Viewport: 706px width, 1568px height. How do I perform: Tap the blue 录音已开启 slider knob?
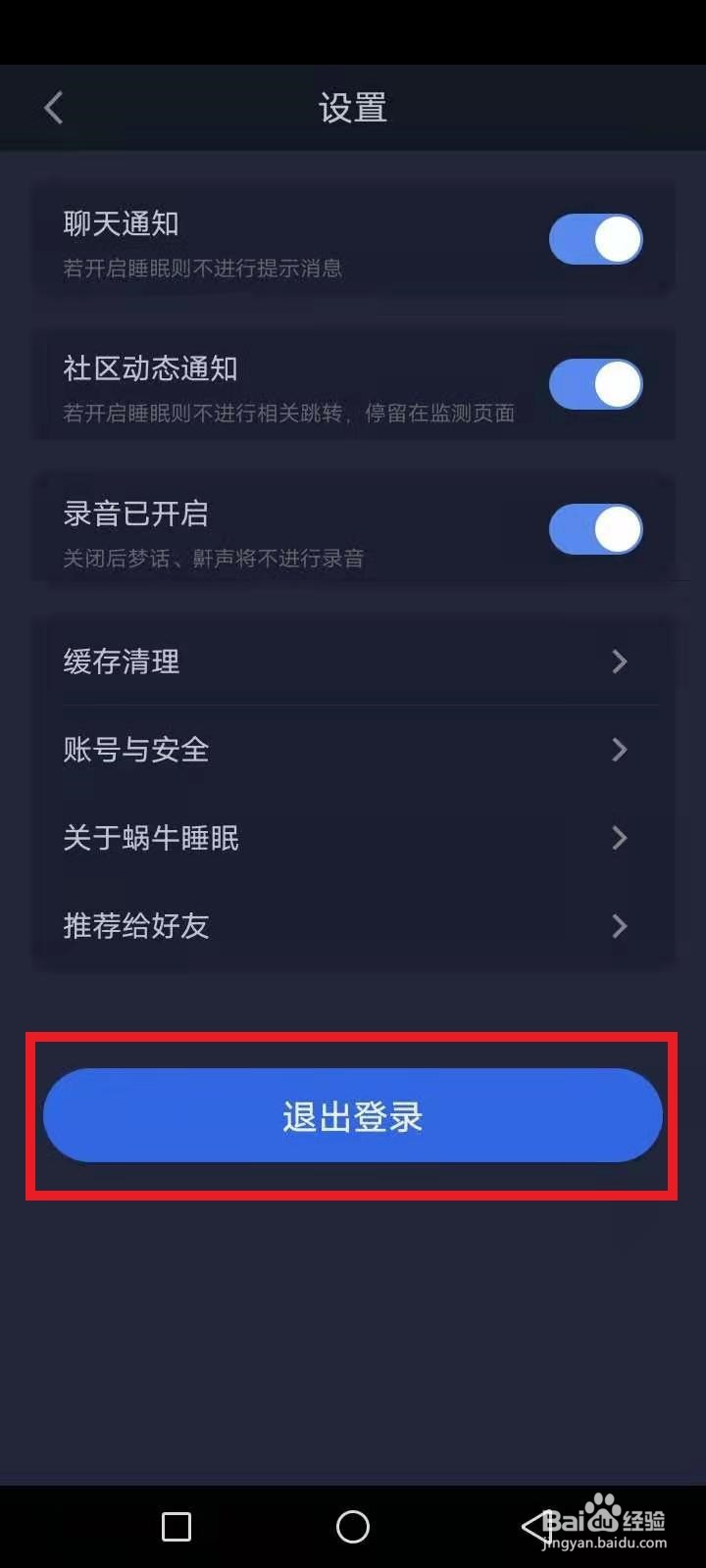(x=616, y=528)
